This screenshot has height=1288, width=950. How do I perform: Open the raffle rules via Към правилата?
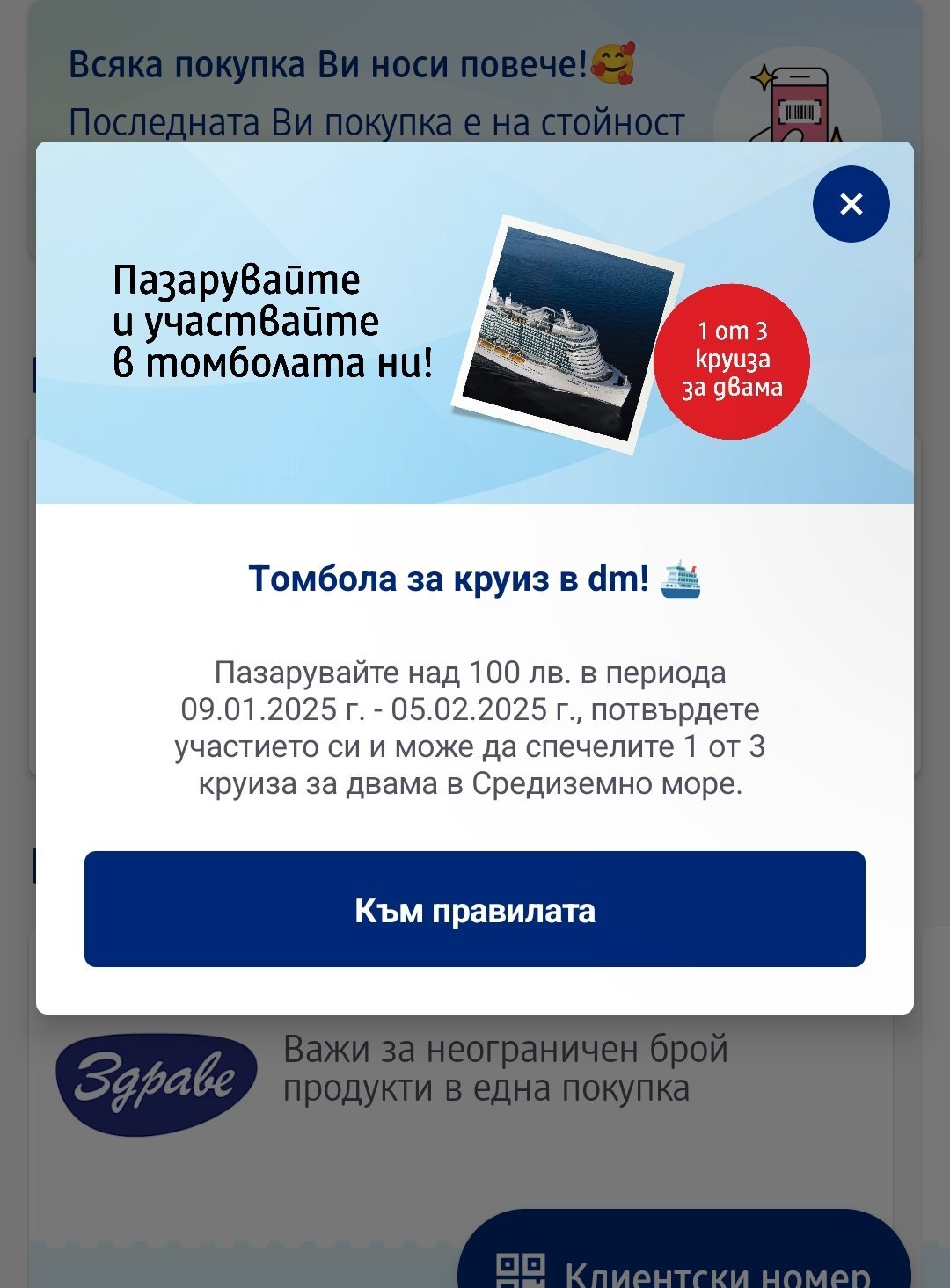pos(475,909)
